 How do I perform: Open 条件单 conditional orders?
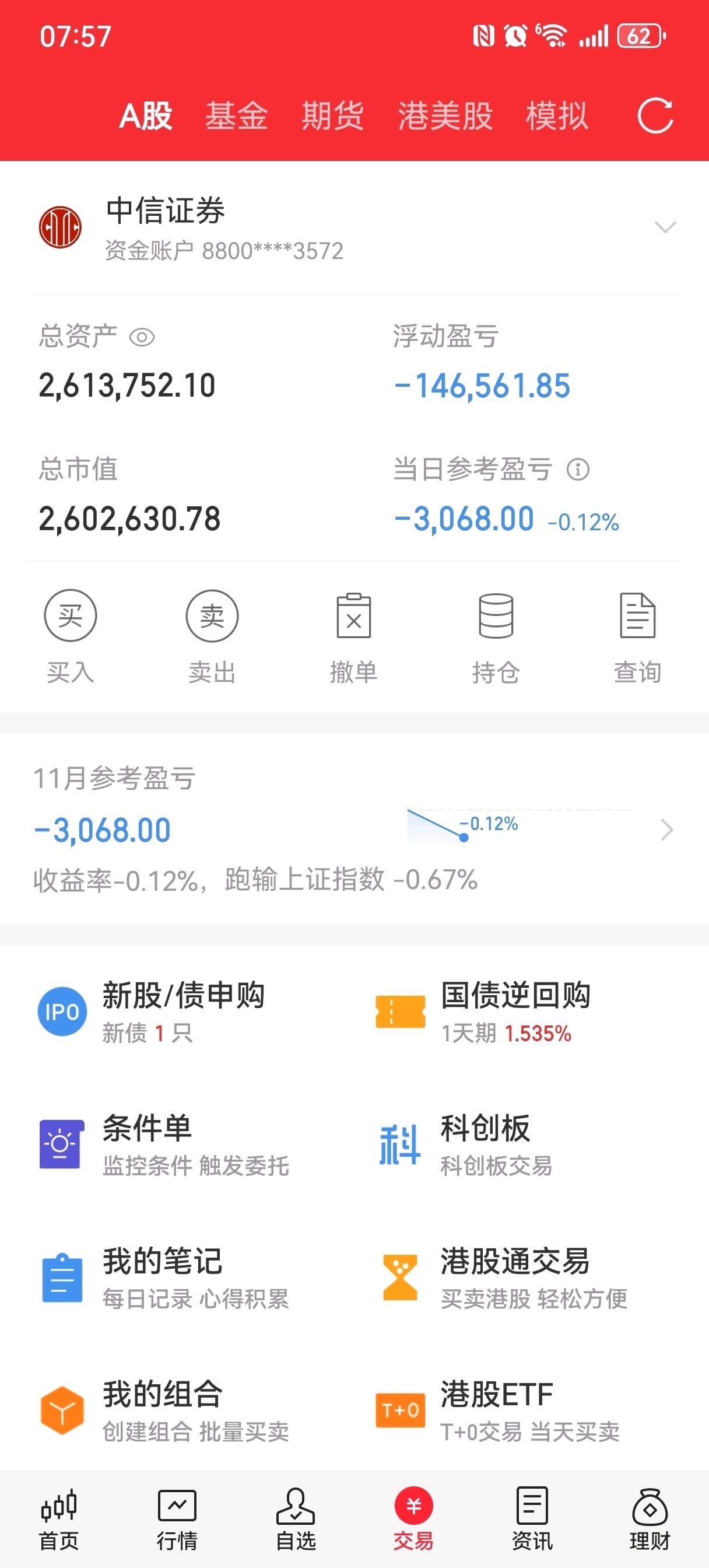[164, 1144]
